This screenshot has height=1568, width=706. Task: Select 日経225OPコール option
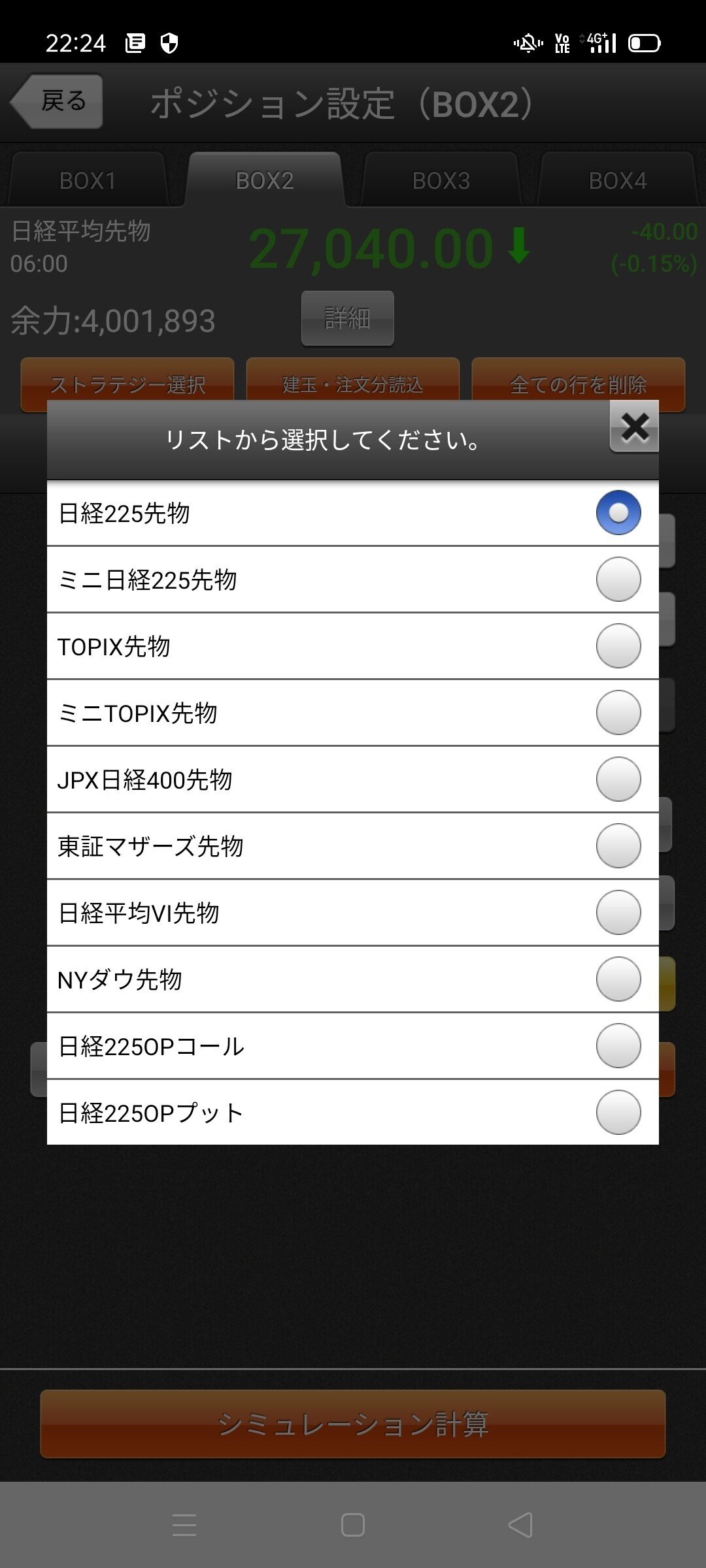[618, 1046]
